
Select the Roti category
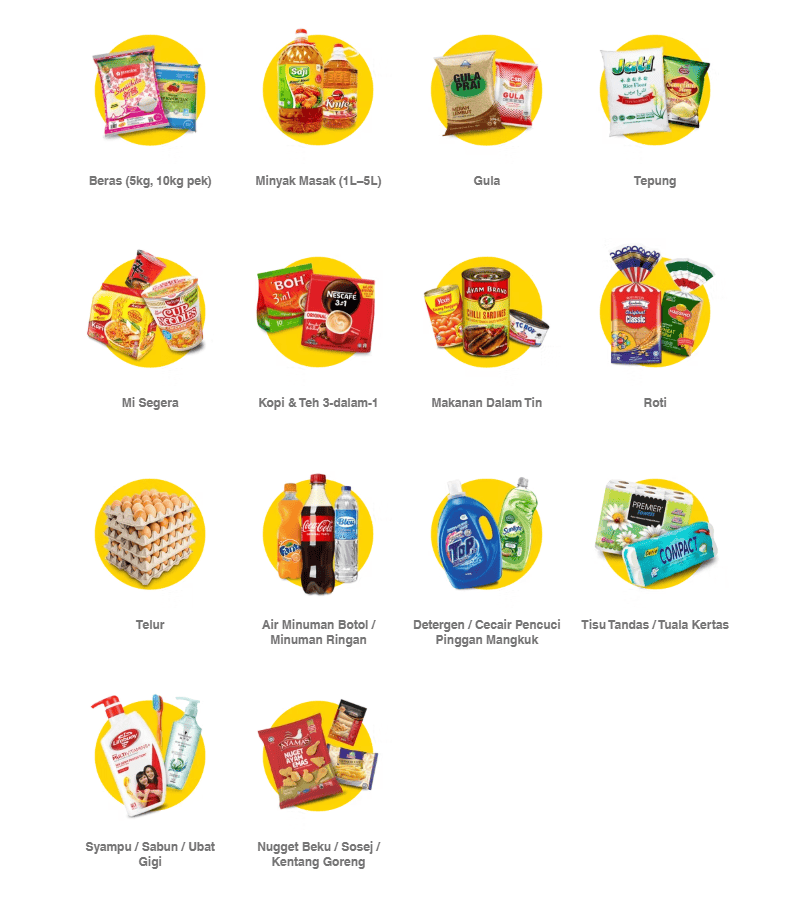point(654,312)
